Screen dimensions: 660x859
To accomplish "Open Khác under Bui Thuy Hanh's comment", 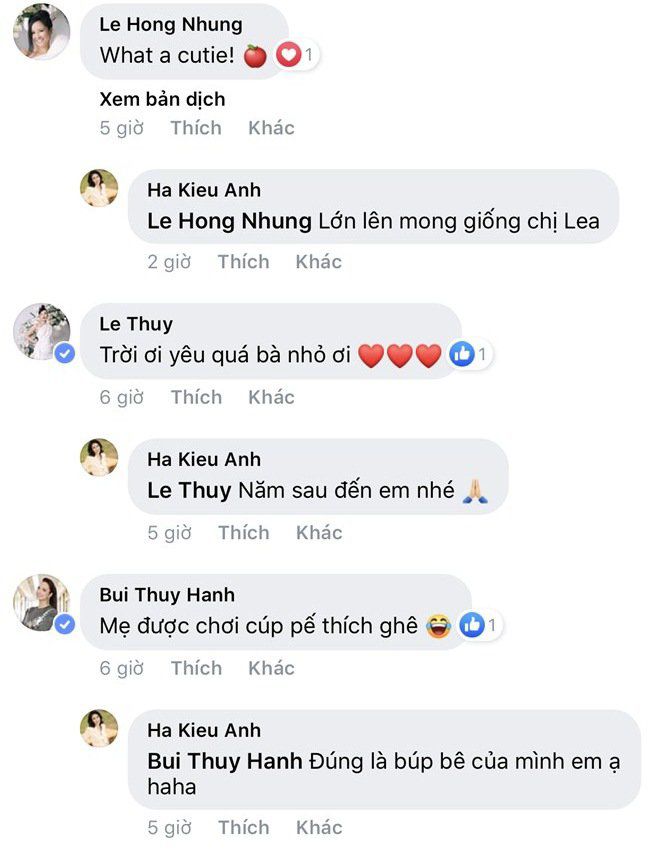I will (271, 668).
